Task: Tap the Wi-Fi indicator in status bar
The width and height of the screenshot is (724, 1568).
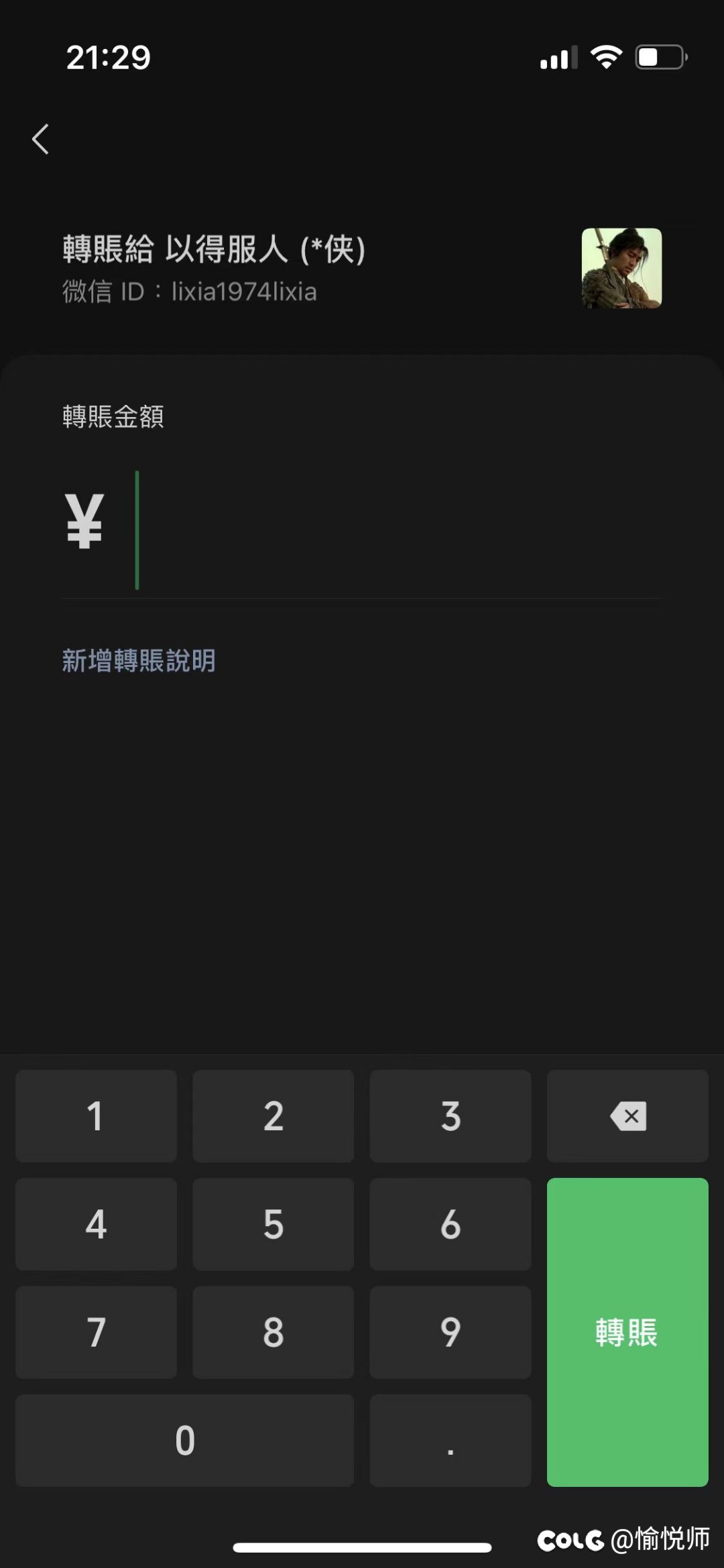Action: [x=604, y=58]
